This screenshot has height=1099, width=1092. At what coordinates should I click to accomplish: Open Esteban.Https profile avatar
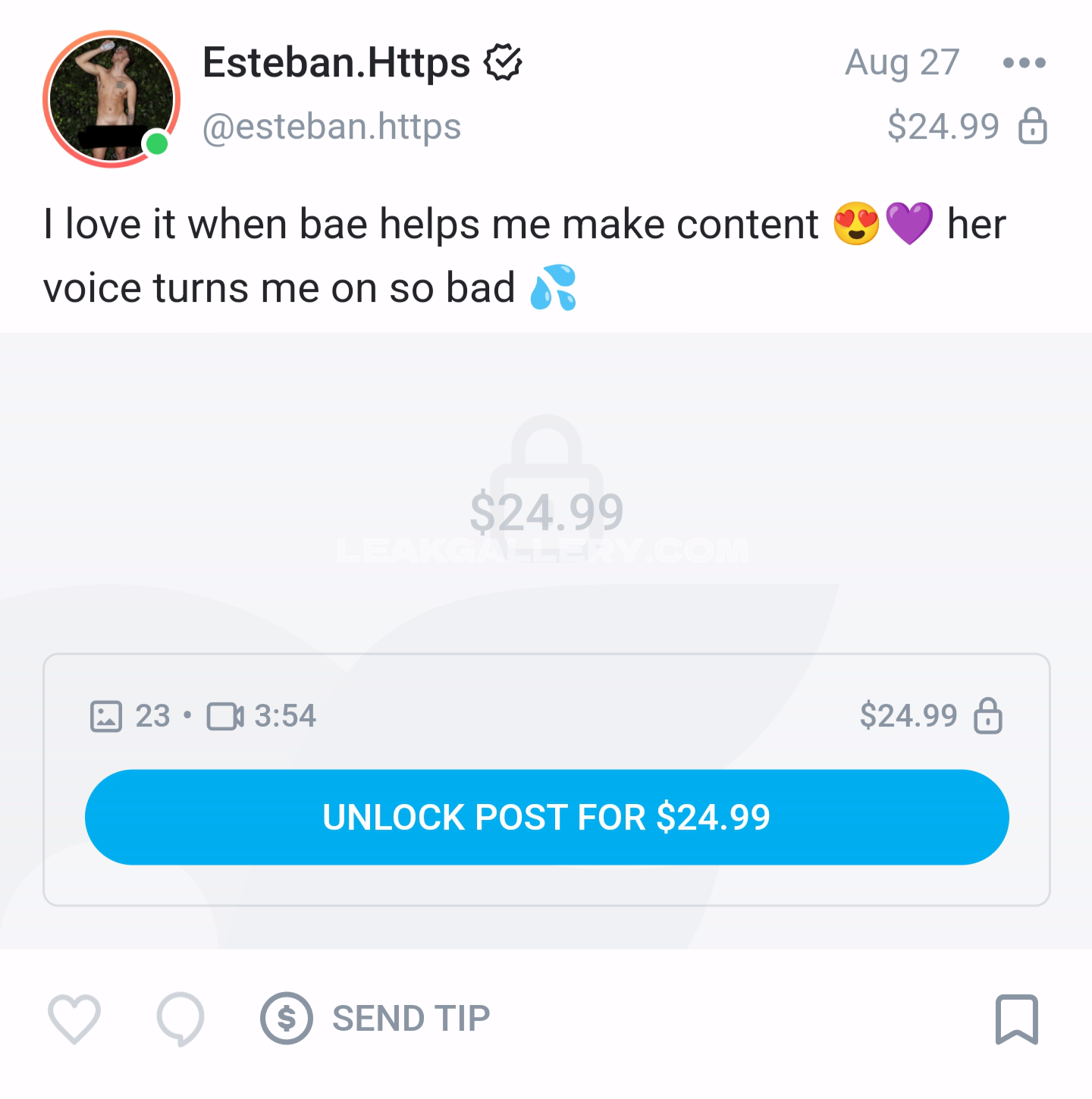coord(111,99)
